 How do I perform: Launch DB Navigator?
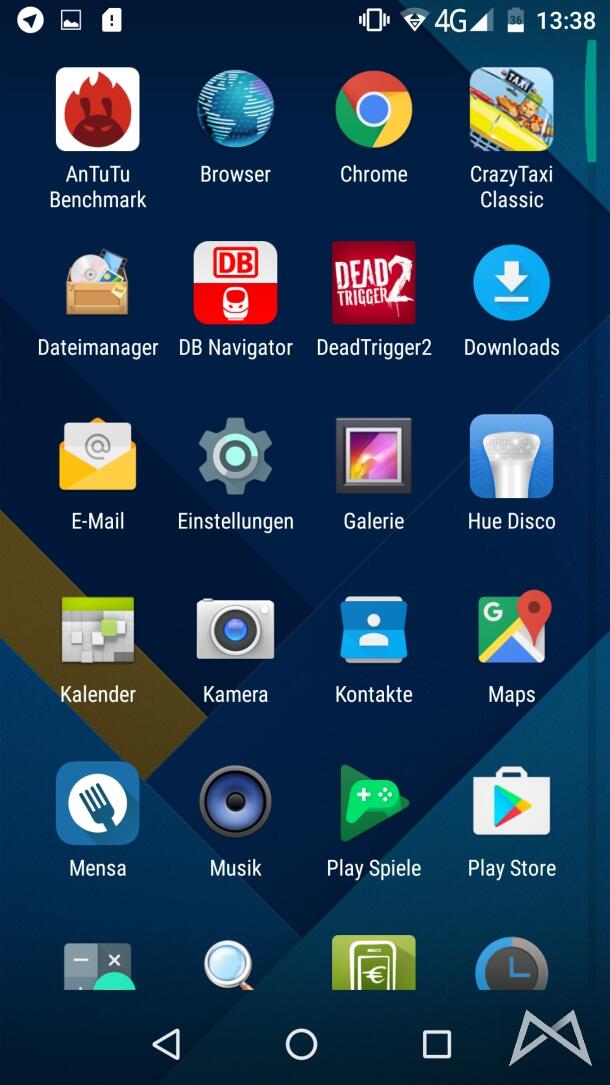click(235, 284)
